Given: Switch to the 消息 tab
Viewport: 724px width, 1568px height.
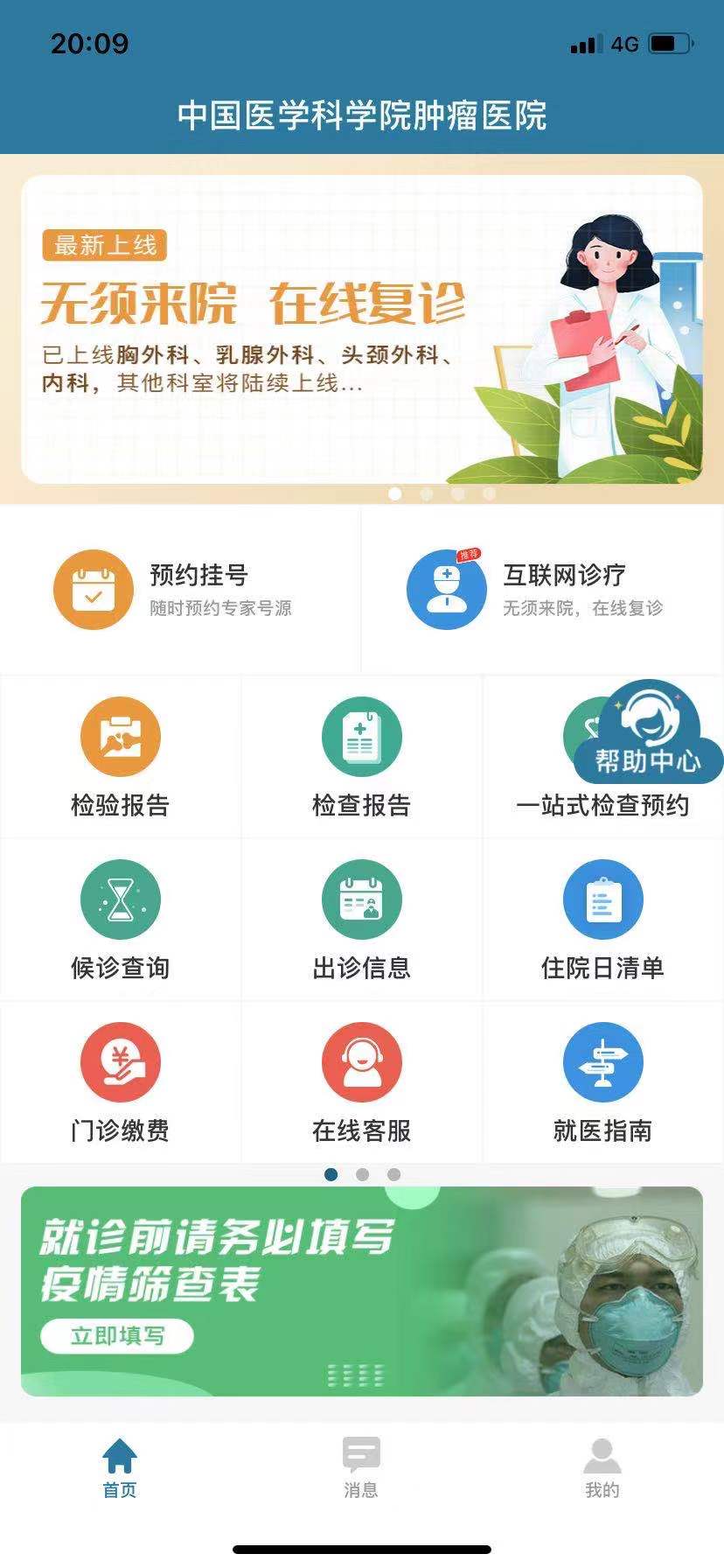Looking at the screenshot, I should pos(361,1466).
